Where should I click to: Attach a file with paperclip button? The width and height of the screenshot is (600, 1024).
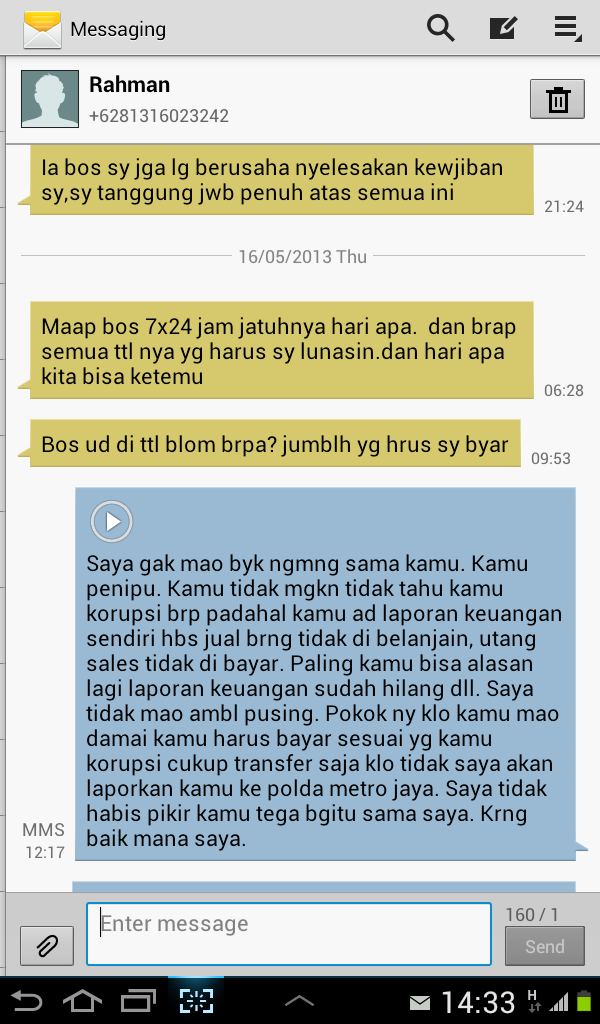46,945
